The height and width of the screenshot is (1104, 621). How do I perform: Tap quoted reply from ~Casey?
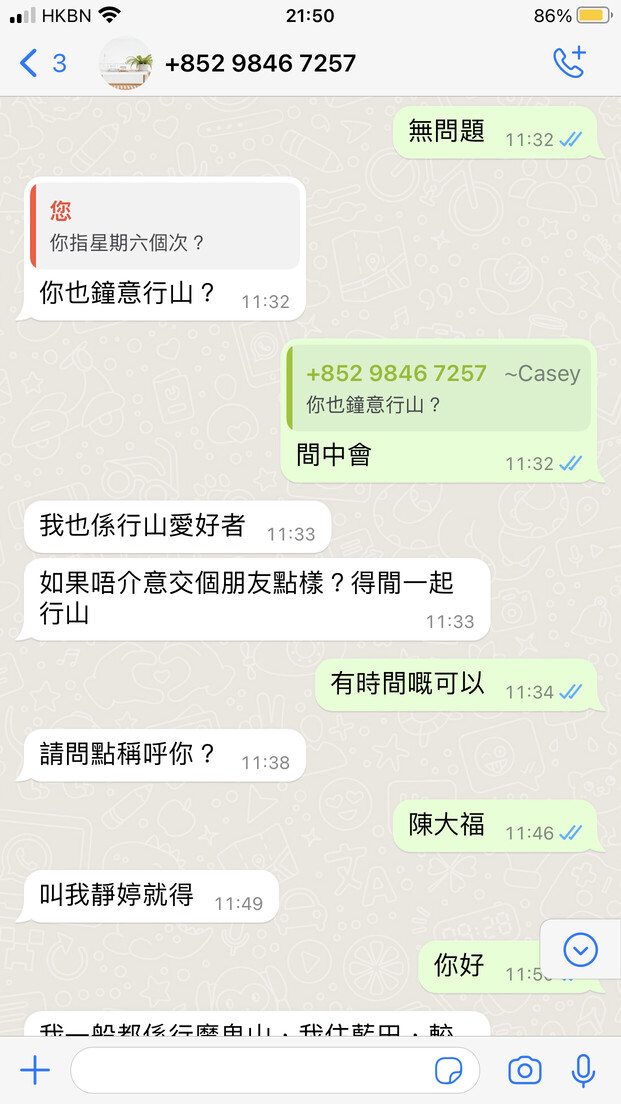coord(439,388)
